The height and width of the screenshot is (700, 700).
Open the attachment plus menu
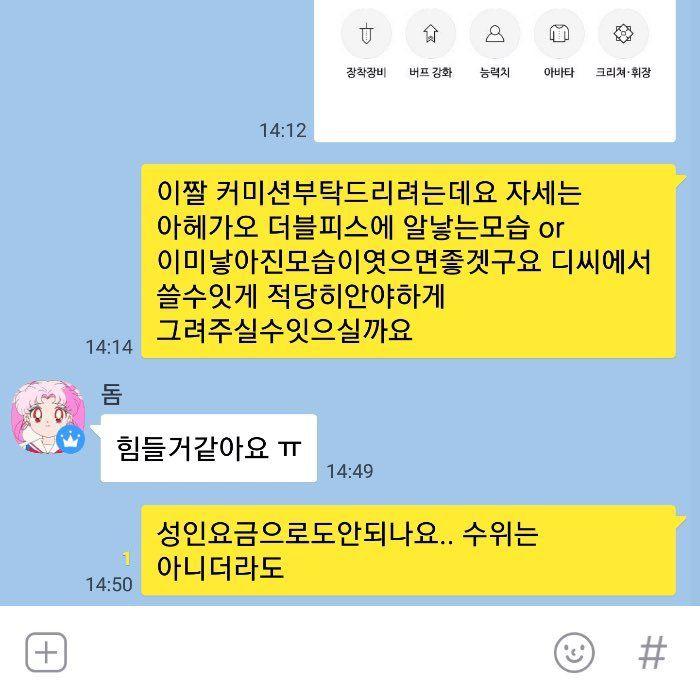point(46,653)
